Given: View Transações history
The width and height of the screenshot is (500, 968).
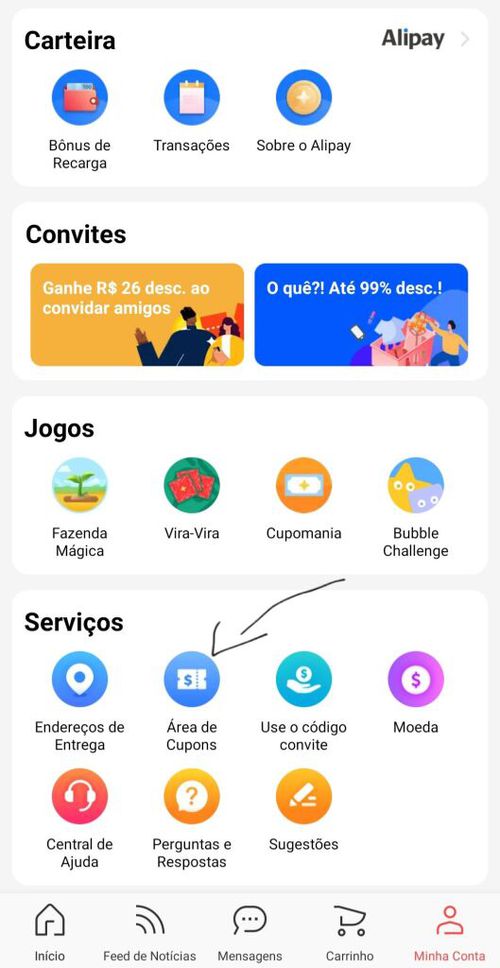Looking at the screenshot, I should tap(191, 112).
